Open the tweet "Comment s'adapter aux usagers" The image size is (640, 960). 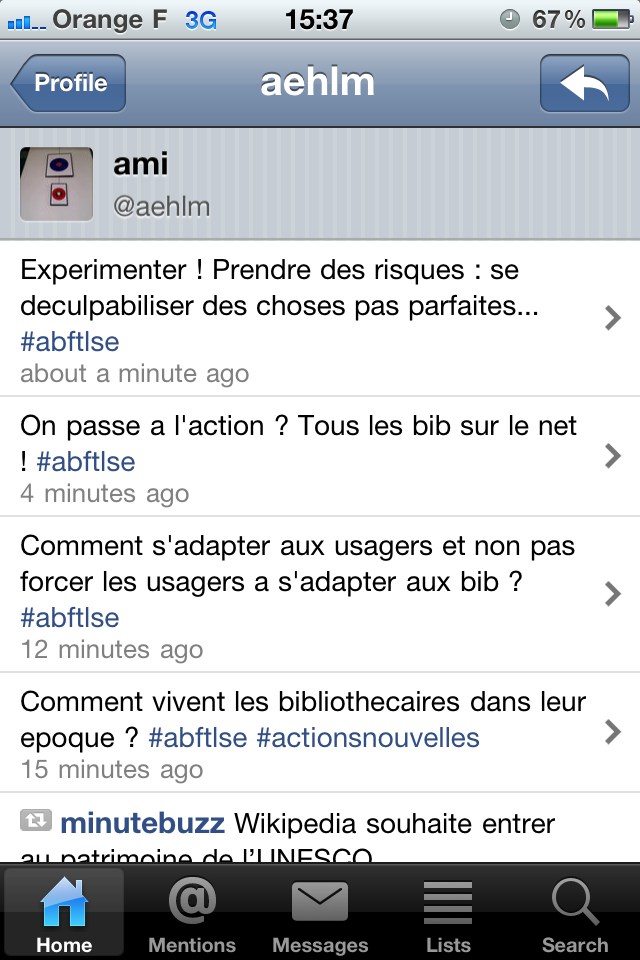(x=300, y=594)
